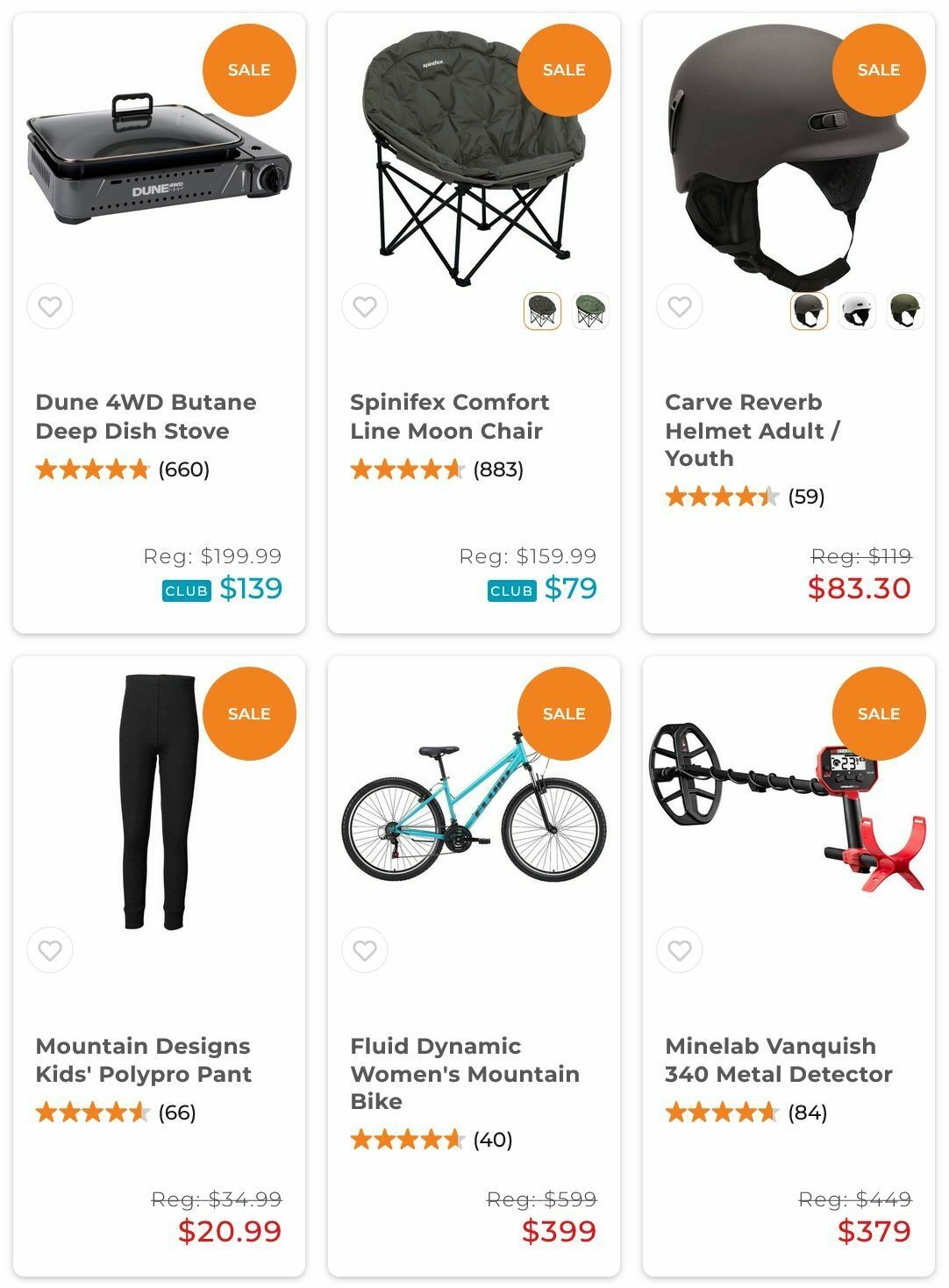Image resolution: width=949 pixels, height=1288 pixels.
Task: Add Mountain Designs Kids' Polypro Pant to wishlist
Action: [x=50, y=950]
